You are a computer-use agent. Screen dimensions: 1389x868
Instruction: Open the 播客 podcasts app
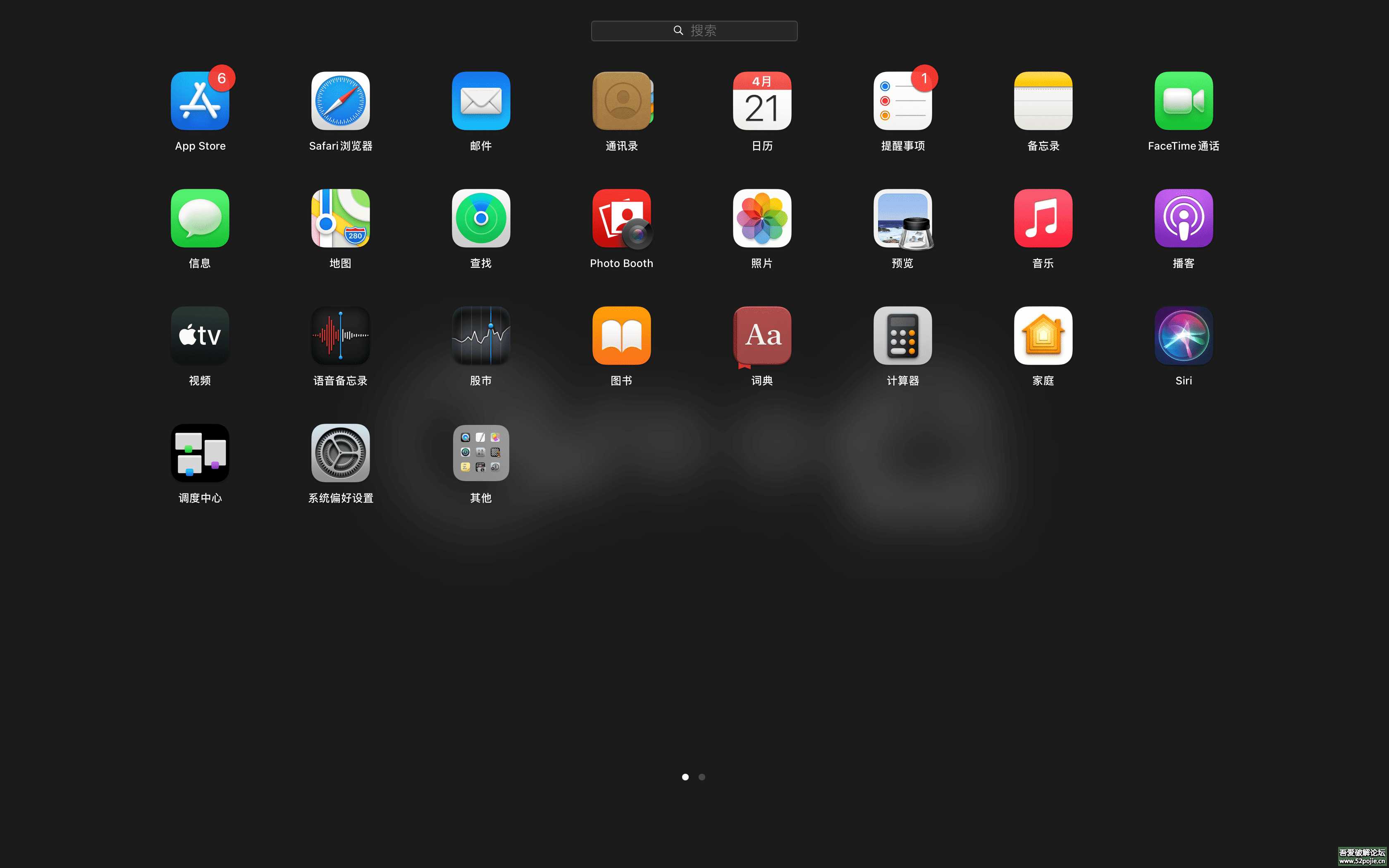tap(1184, 218)
